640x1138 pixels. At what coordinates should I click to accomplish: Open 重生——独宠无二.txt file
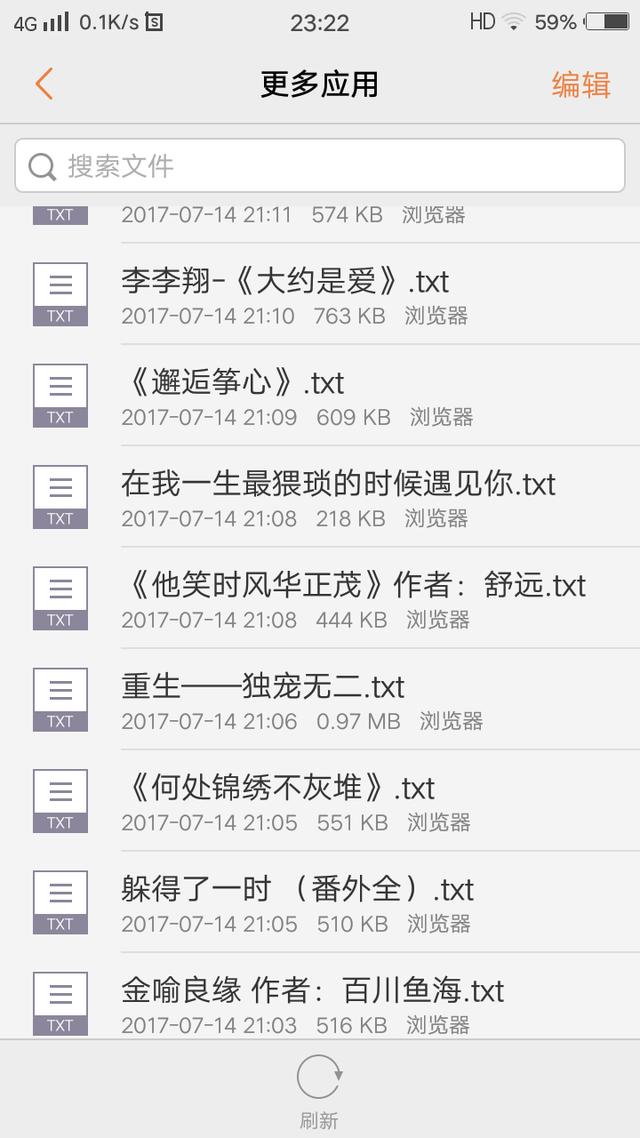[x=320, y=699]
